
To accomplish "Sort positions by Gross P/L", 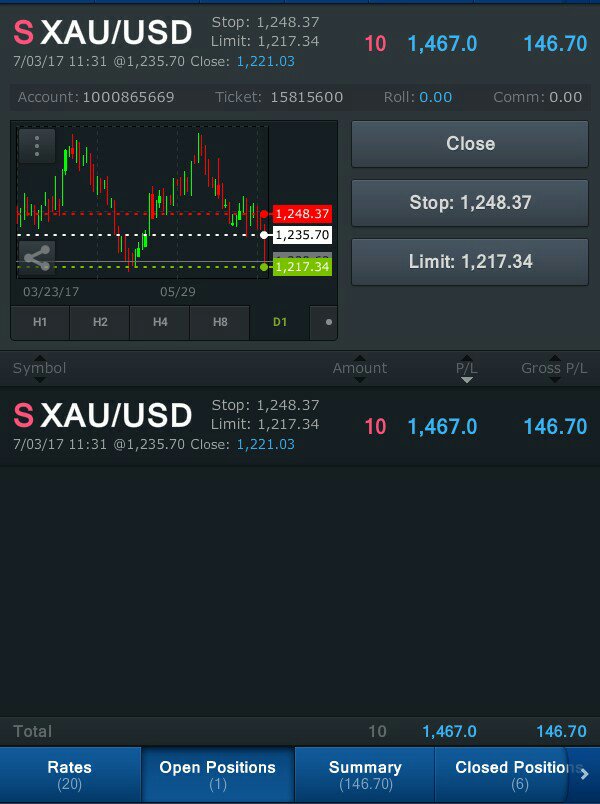I will point(554,368).
